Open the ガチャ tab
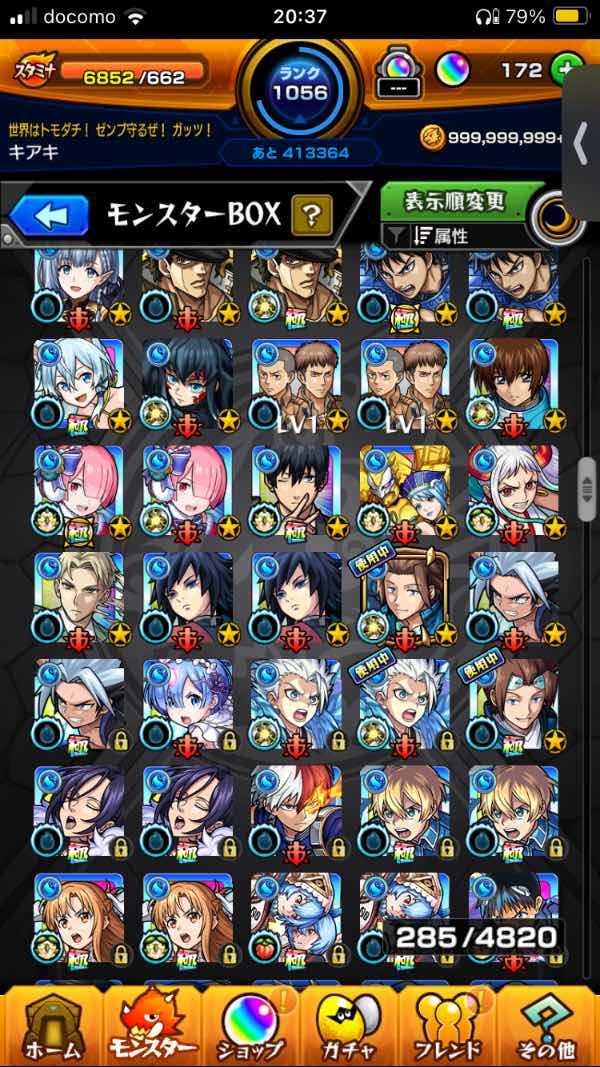Image resolution: width=600 pixels, height=1067 pixels. 349,1025
